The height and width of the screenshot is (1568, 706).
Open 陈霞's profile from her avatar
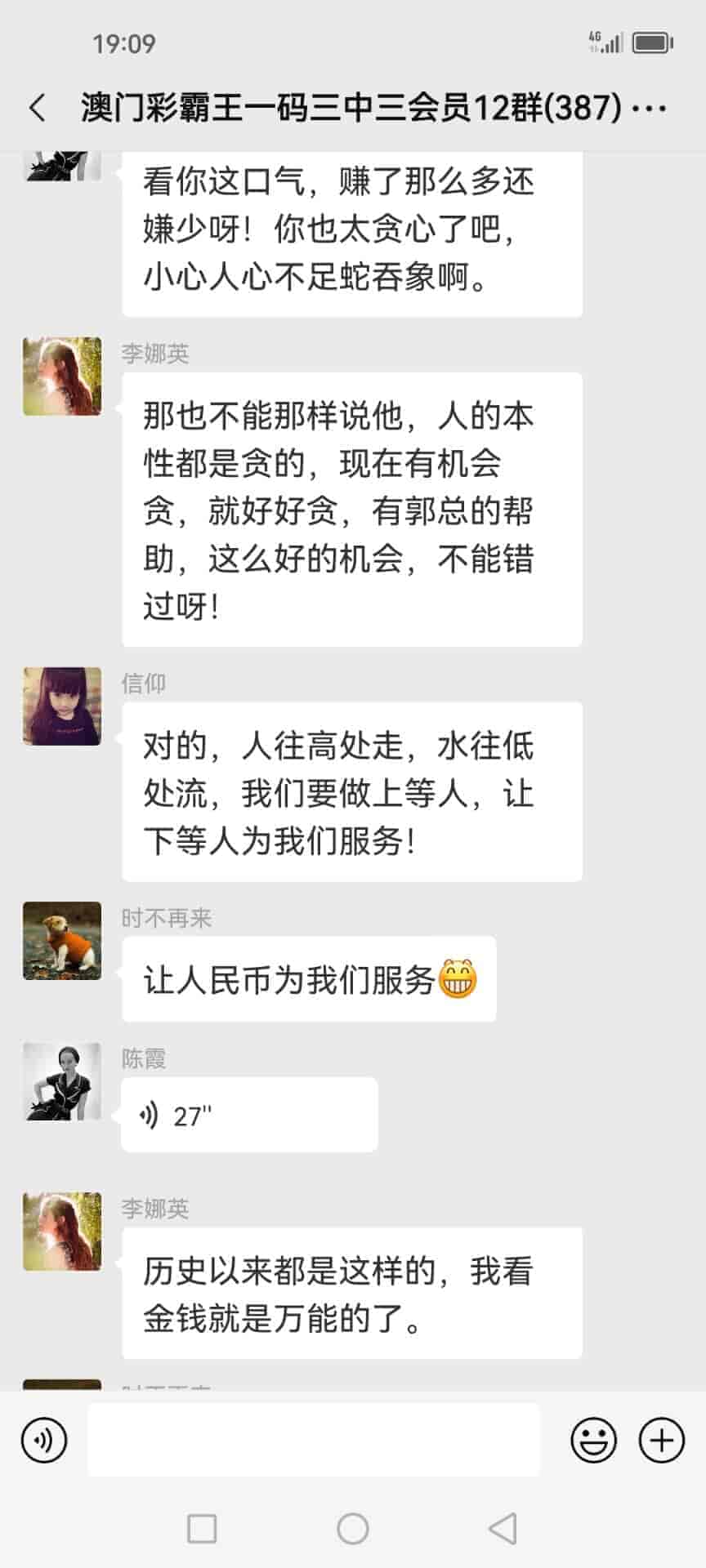[62, 1081]
